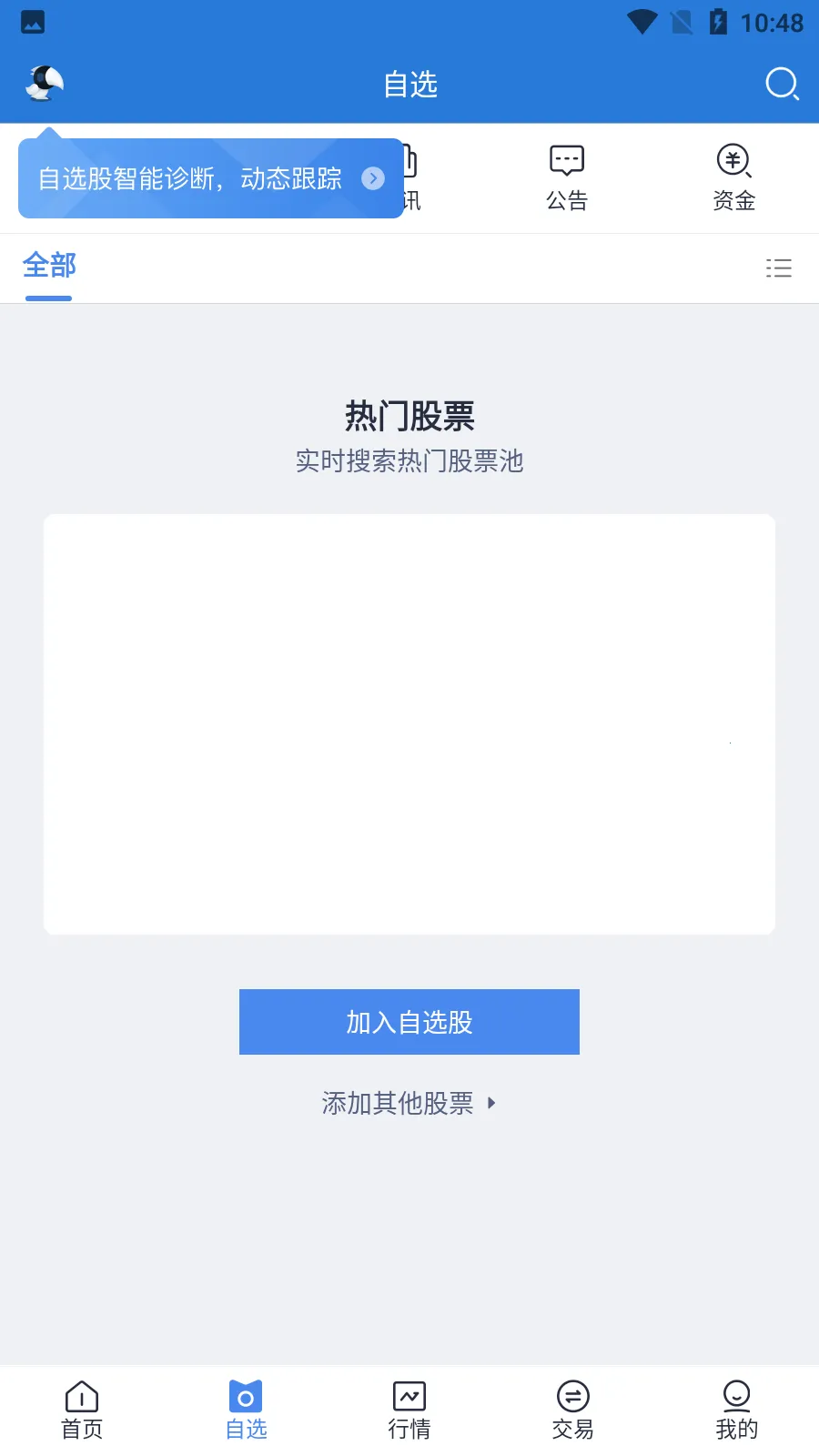Open the 添加其他股票 link
The image size is (819, 1456).
(x=396, y=1103)
